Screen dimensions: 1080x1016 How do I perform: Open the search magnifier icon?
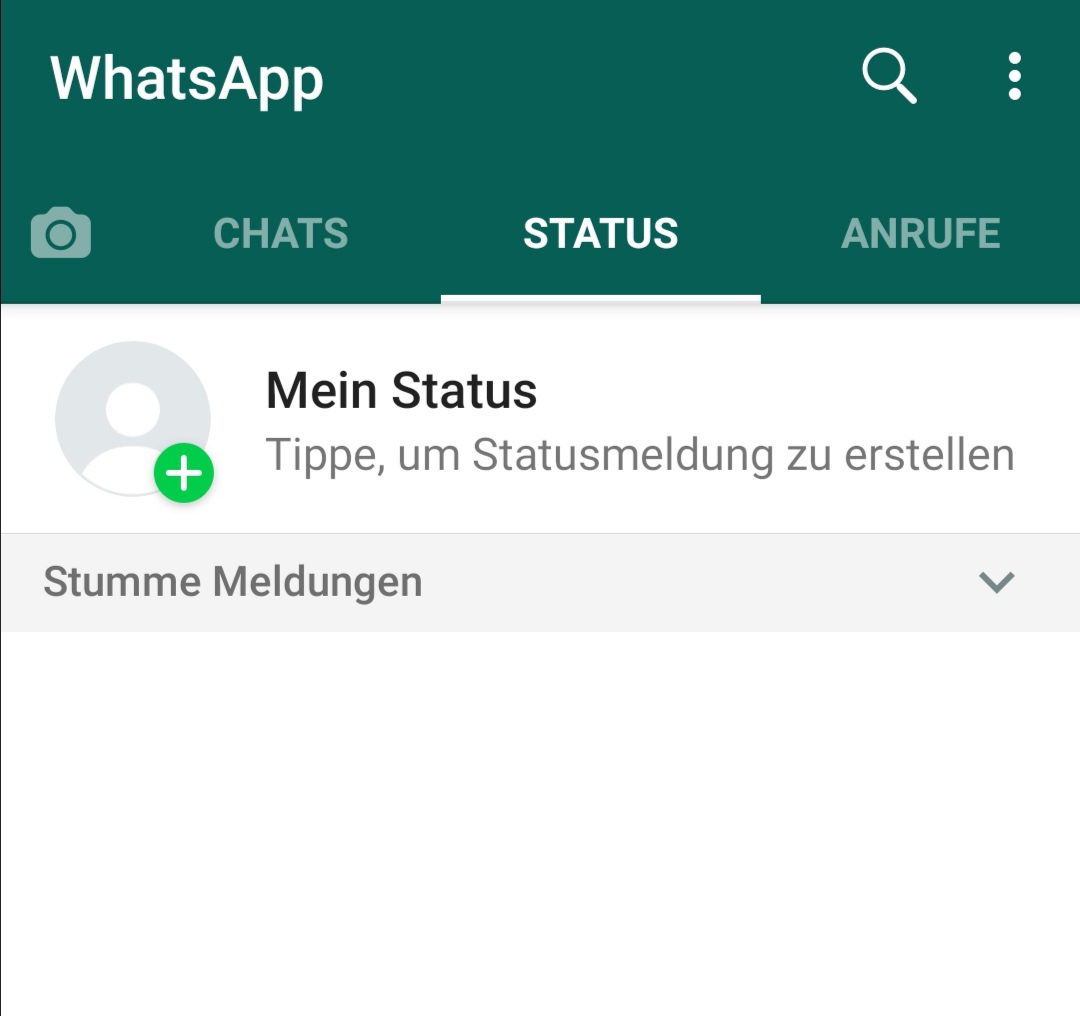[889, 76]
